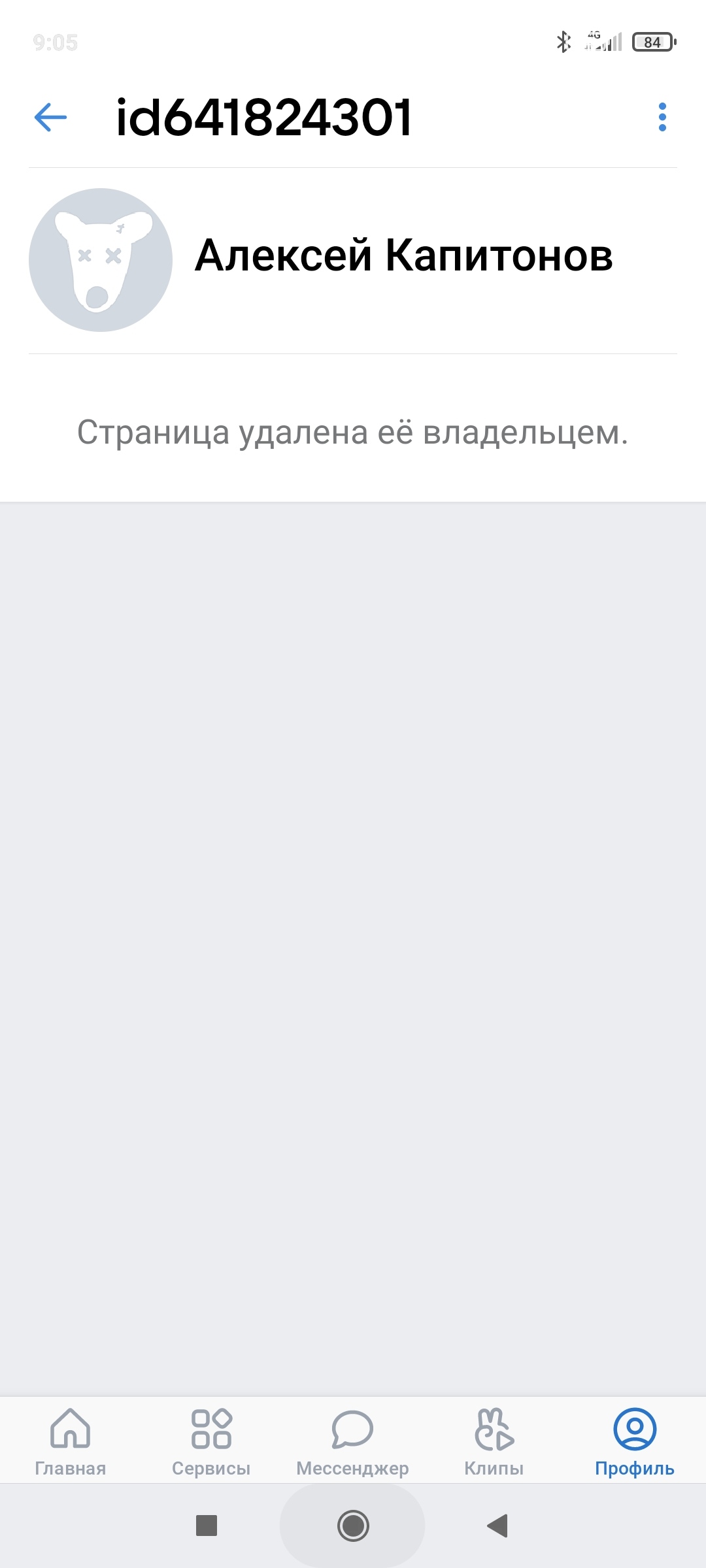Switch to the Главная tab
The height and width of the screenshot is (1568, 706).
point(71,1441)
